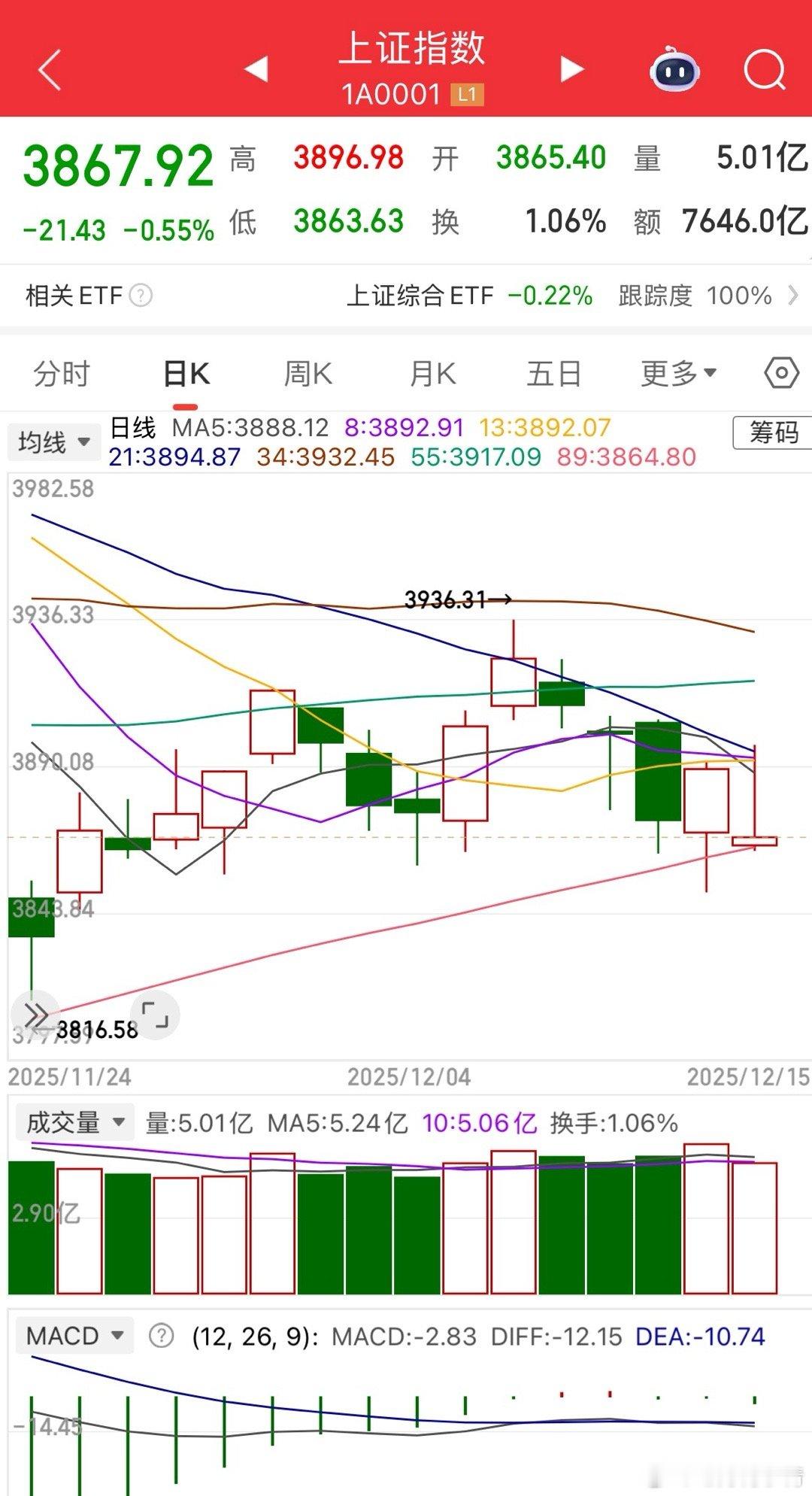The height and width of the screenshot is (1496, 812).
Task: Switch to next stock with right arrow icon
Action: 571,68
